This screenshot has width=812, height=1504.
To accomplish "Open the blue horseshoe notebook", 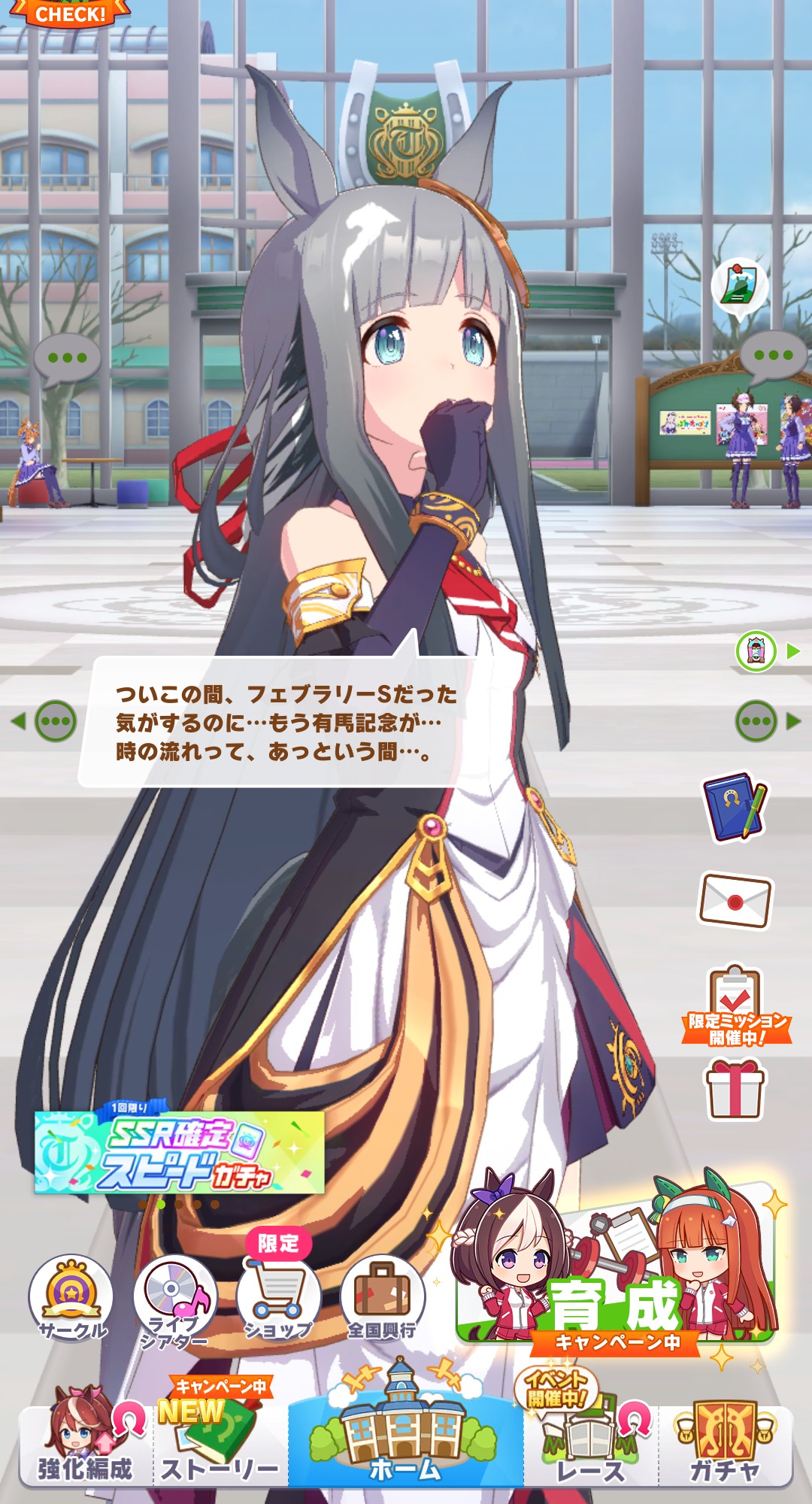I will (735, 806).
